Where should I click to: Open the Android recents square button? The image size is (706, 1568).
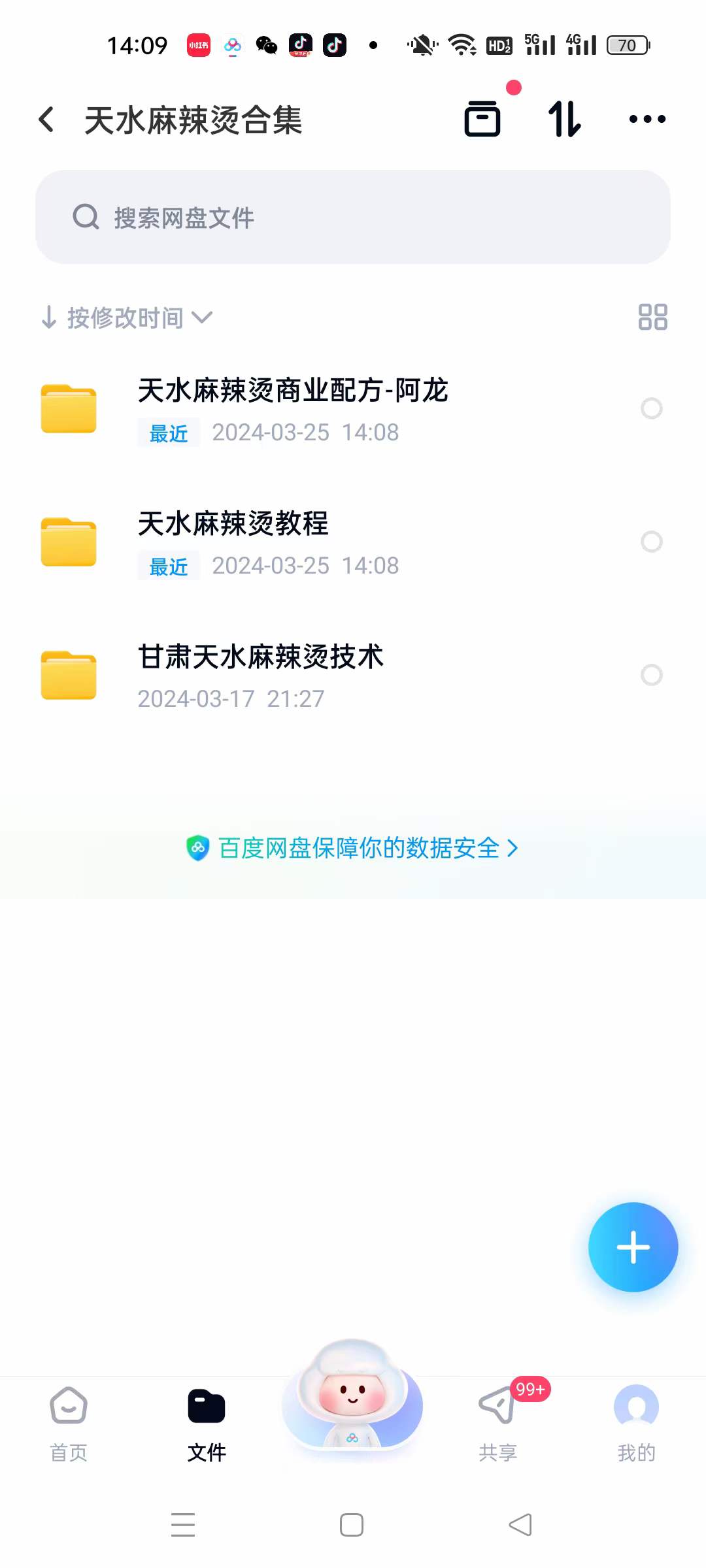pyautogui.click(x=352, y=1524)
